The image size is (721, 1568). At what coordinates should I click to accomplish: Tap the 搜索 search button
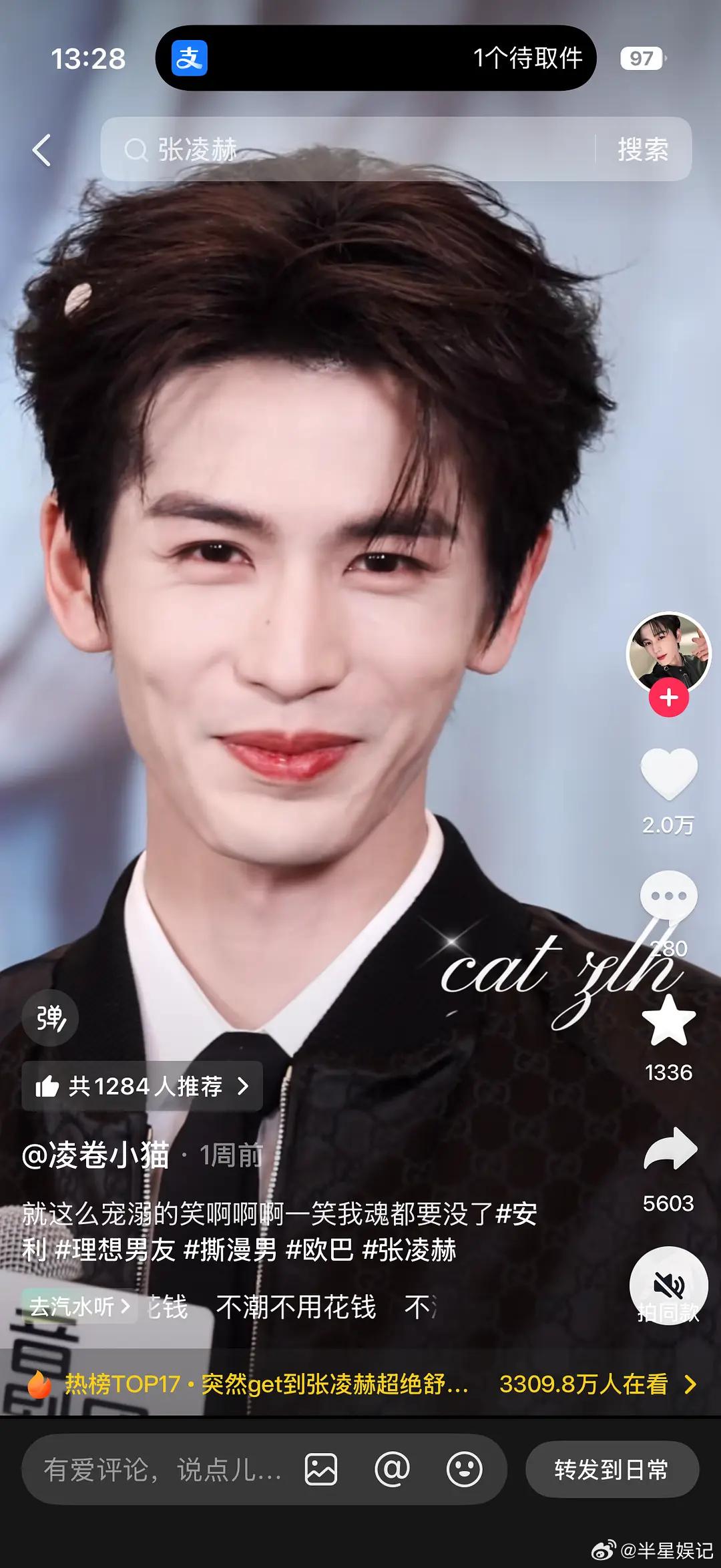[x=644, y=150]
